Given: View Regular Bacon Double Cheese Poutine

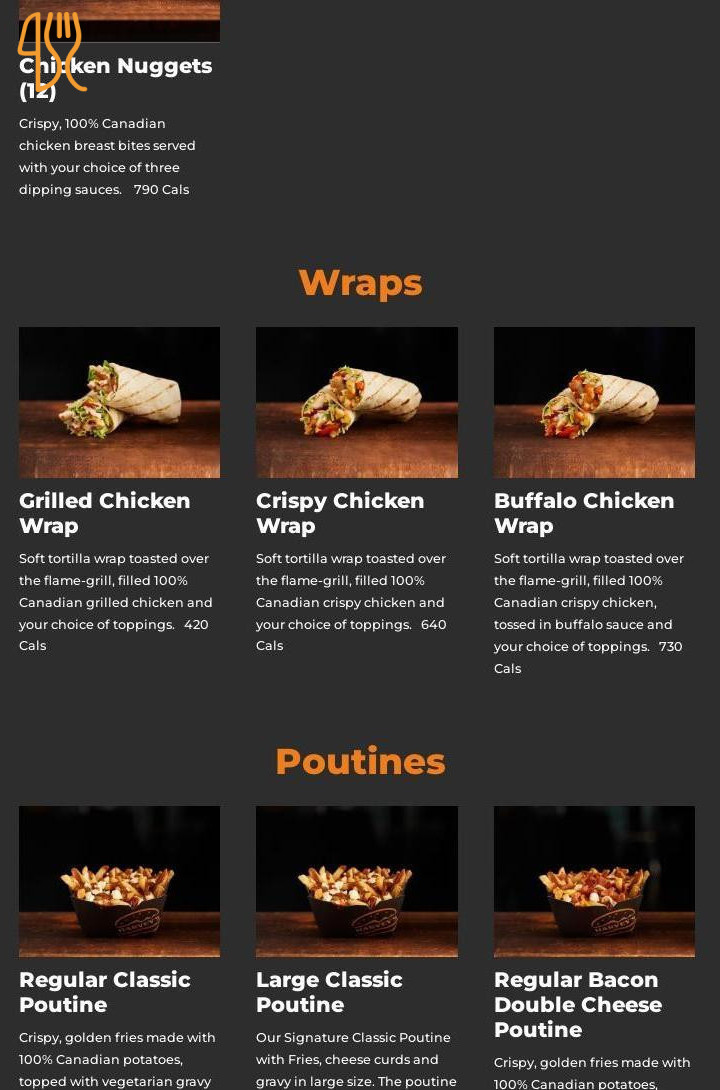Looking at the screenshot, I should [594, 881].
